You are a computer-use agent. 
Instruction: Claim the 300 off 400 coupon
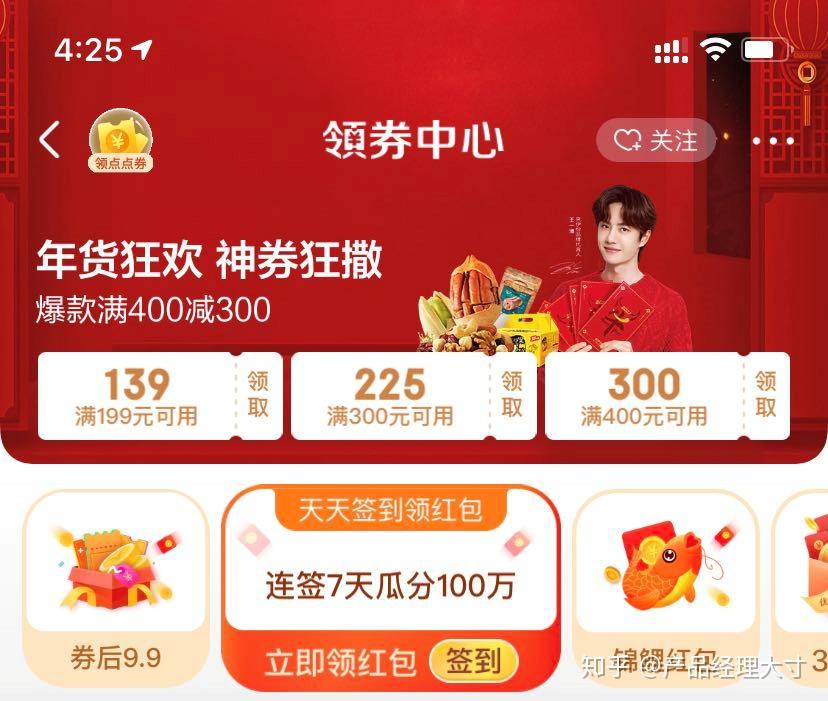[x=766, y=395]
